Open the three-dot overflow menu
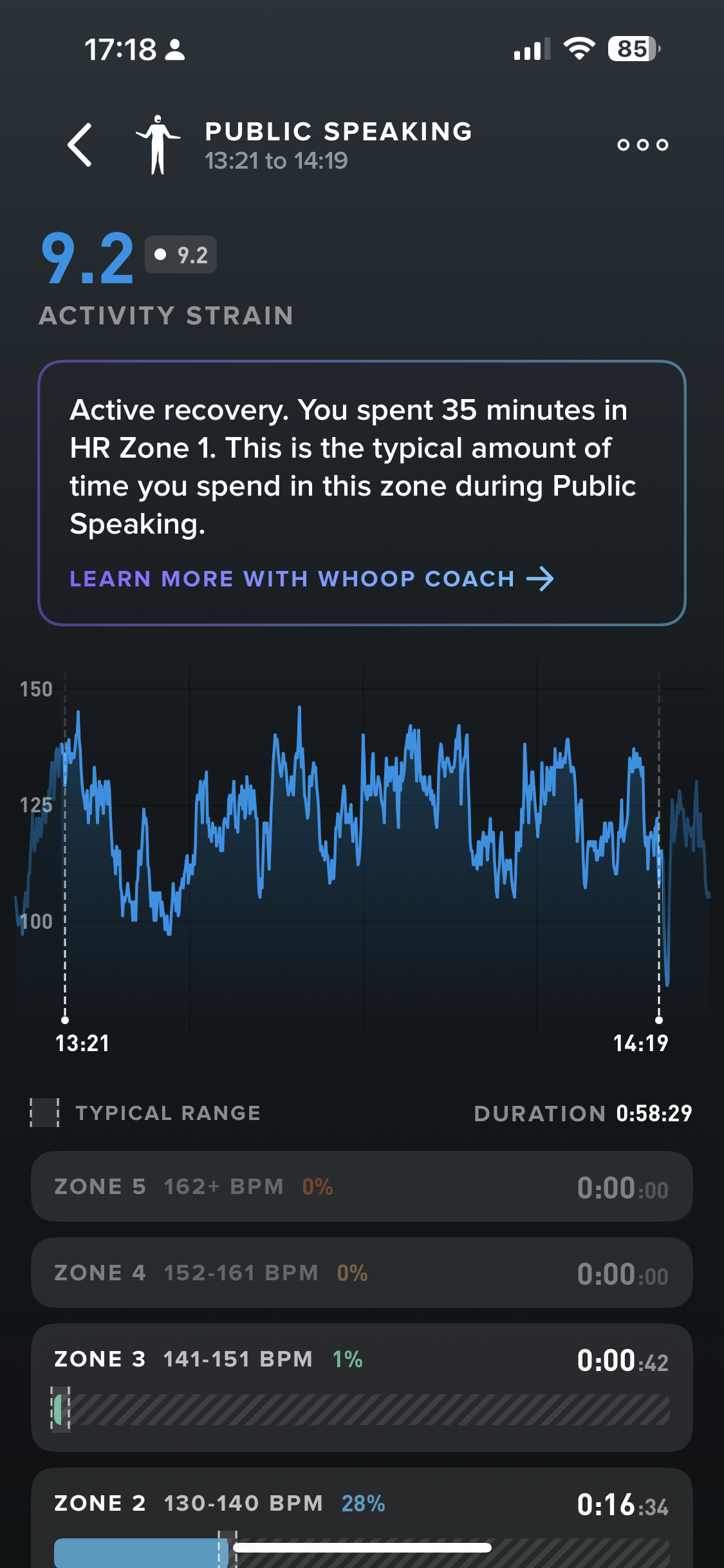The image size is (724, 1568). (642, 145)
